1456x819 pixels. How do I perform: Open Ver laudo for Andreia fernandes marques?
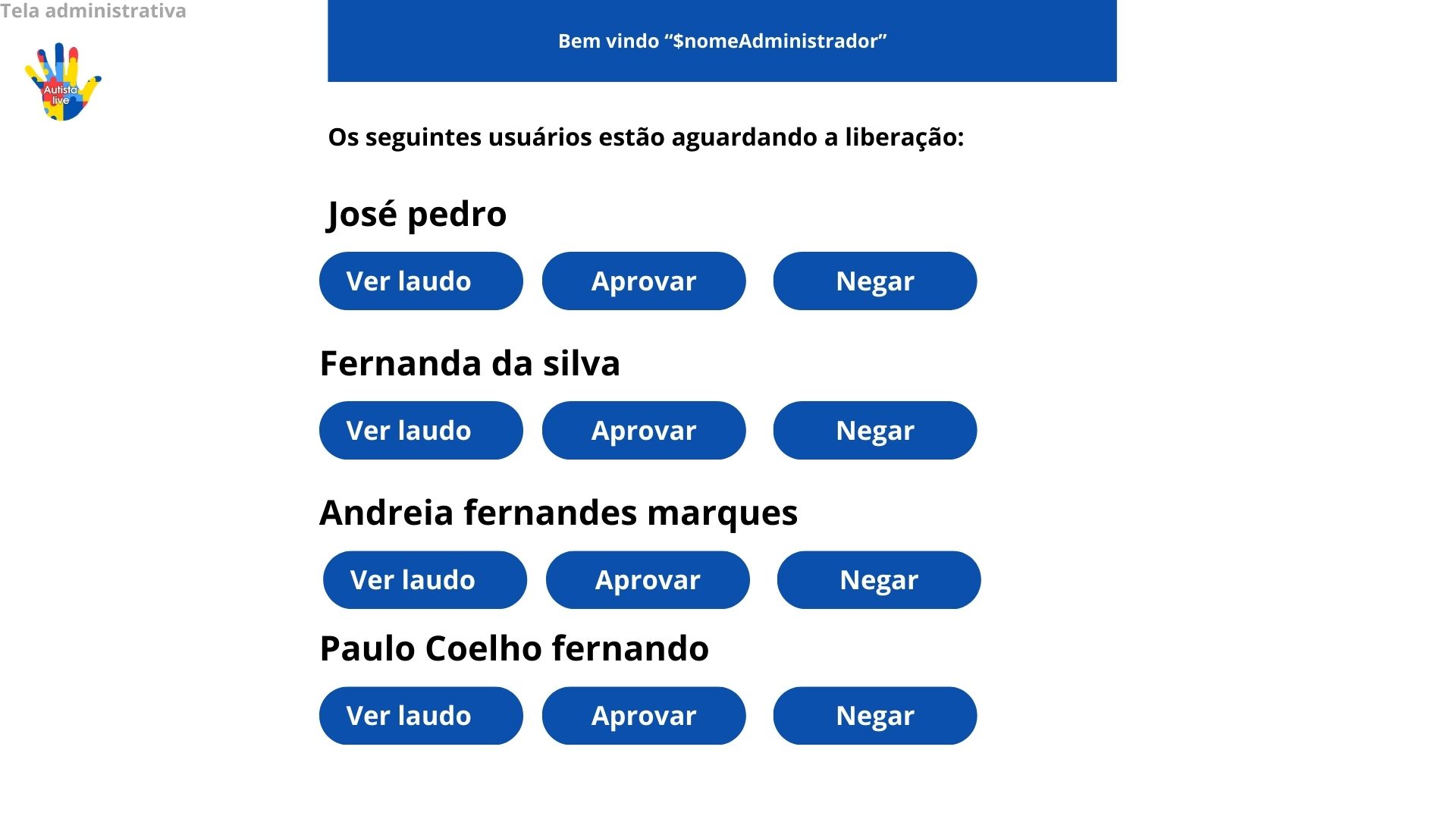425,579
